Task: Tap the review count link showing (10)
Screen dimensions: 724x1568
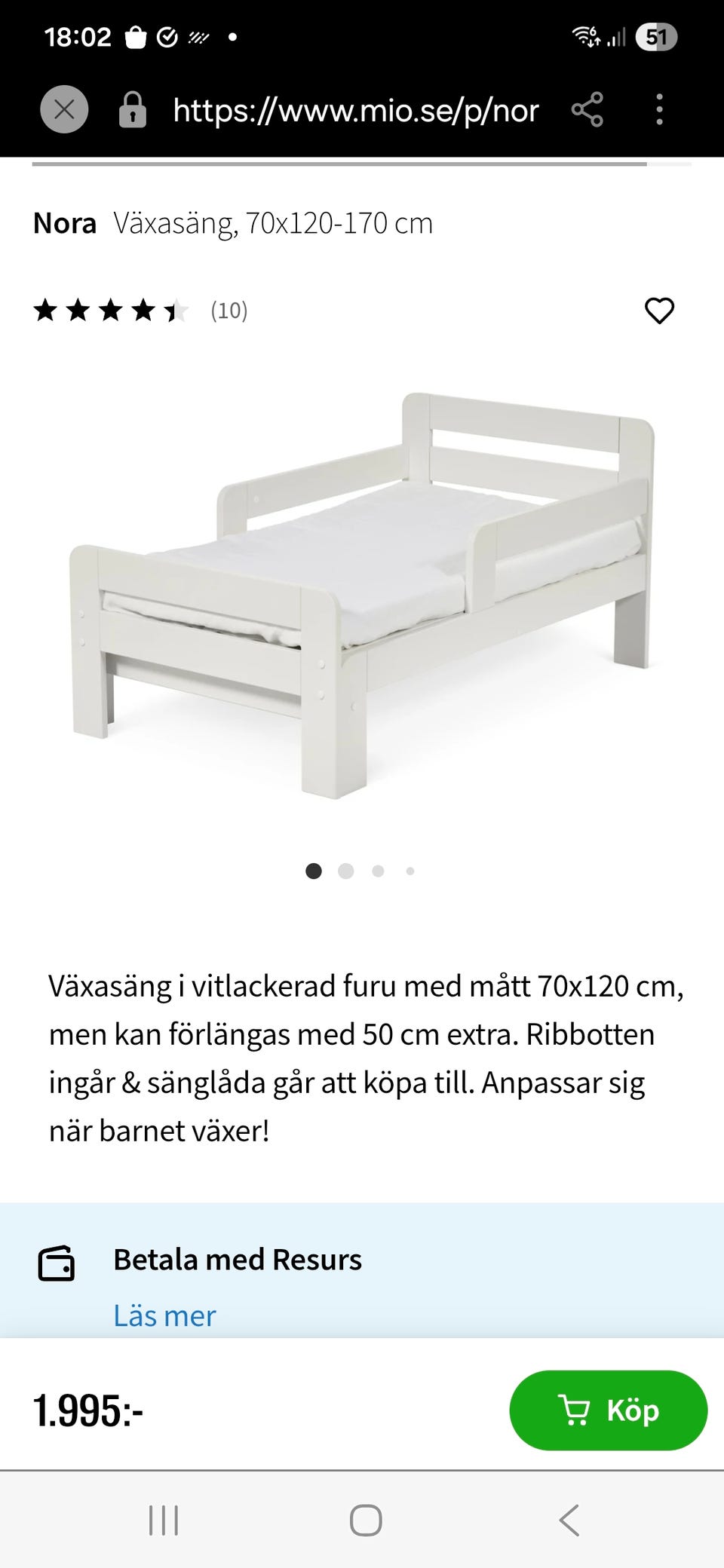Action: click(x=229, y=311)
